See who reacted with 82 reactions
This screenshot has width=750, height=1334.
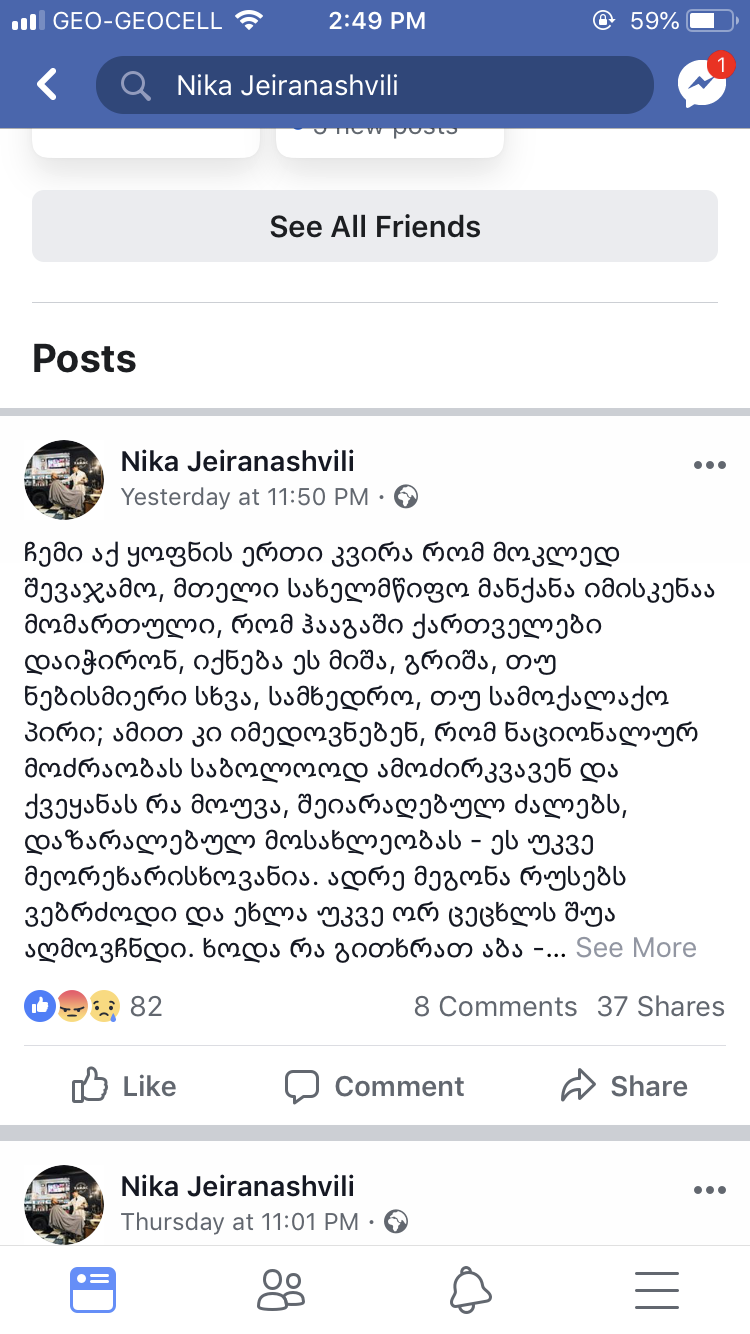pyautogui.click(x=93, y=1006)
